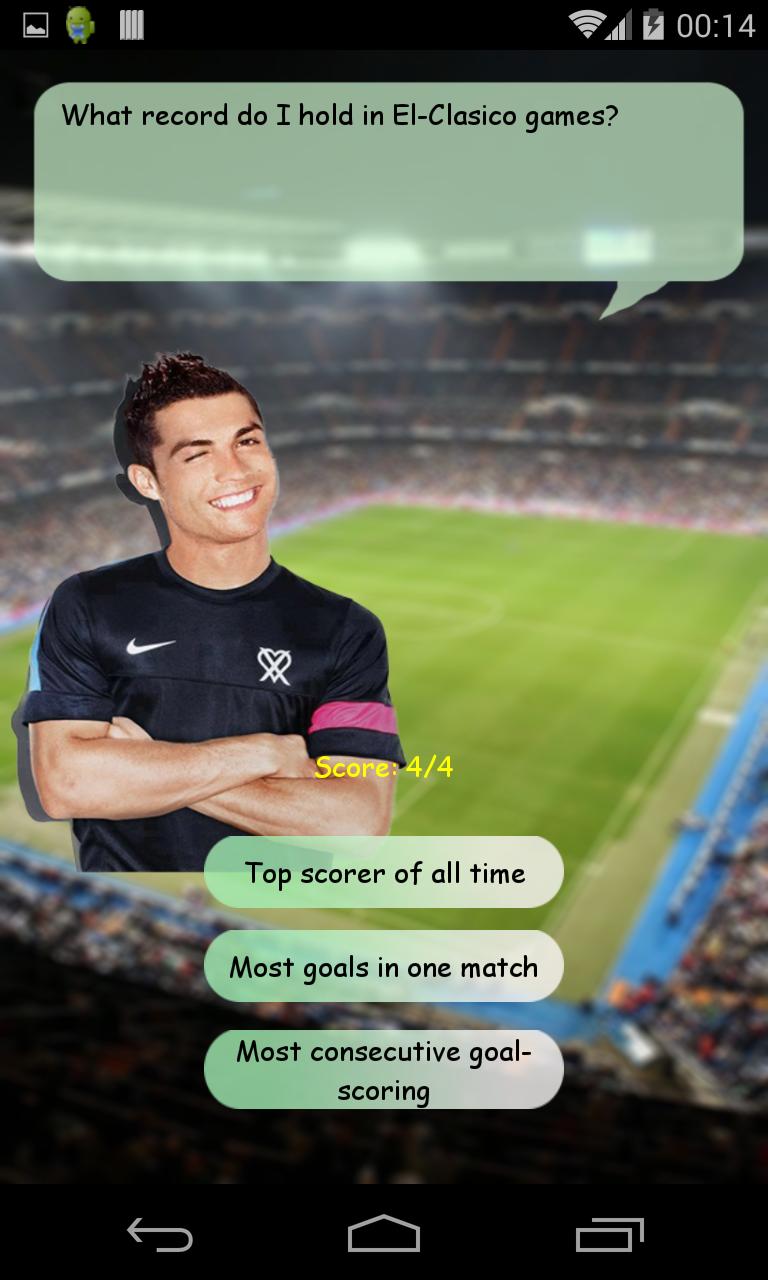The height and width of the screenshot is (1280, 768).
Task: Open the recent apps overview
Action: [x=609, y=1235]
